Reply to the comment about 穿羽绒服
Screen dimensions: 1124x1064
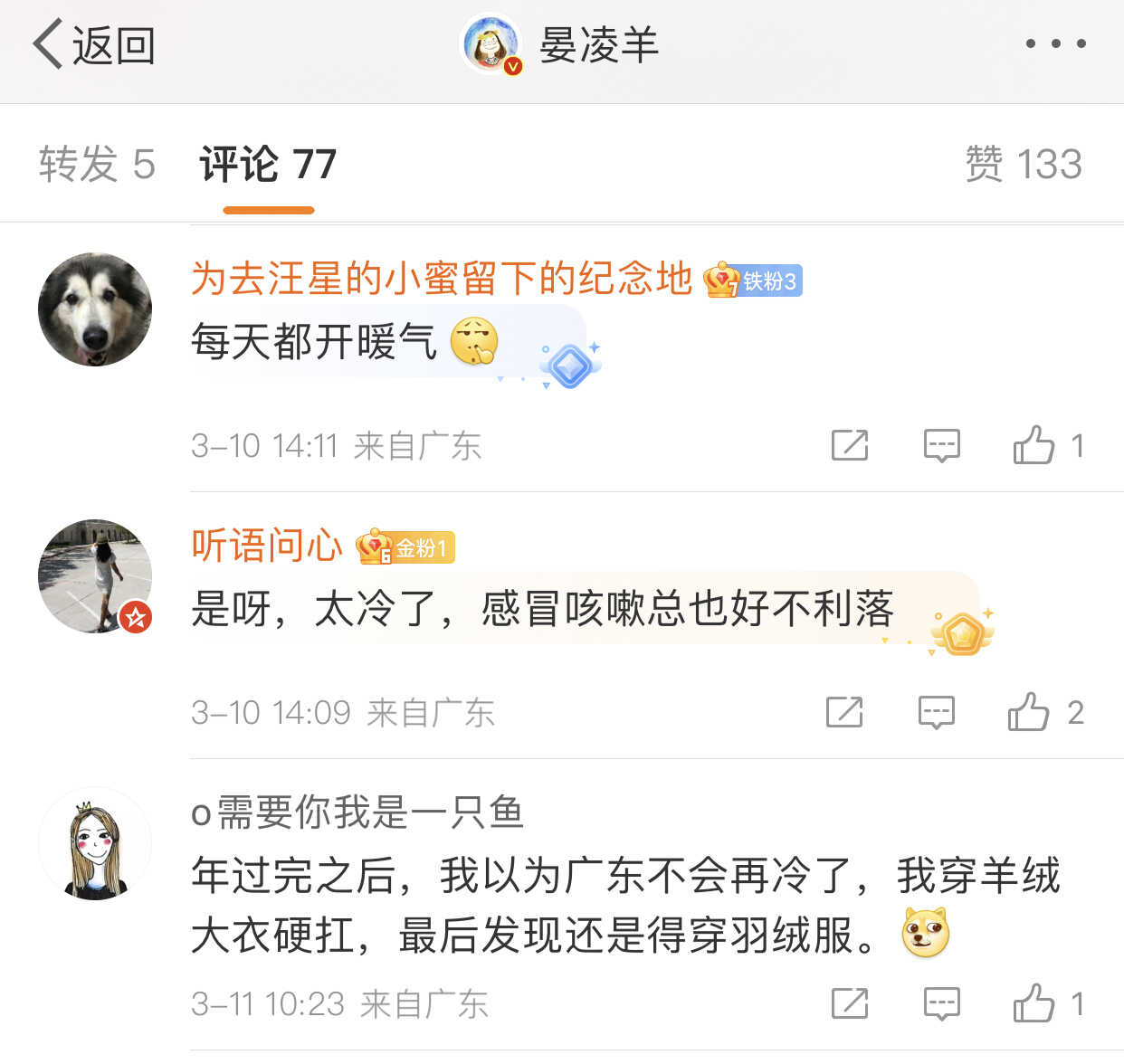(941, 1003)
